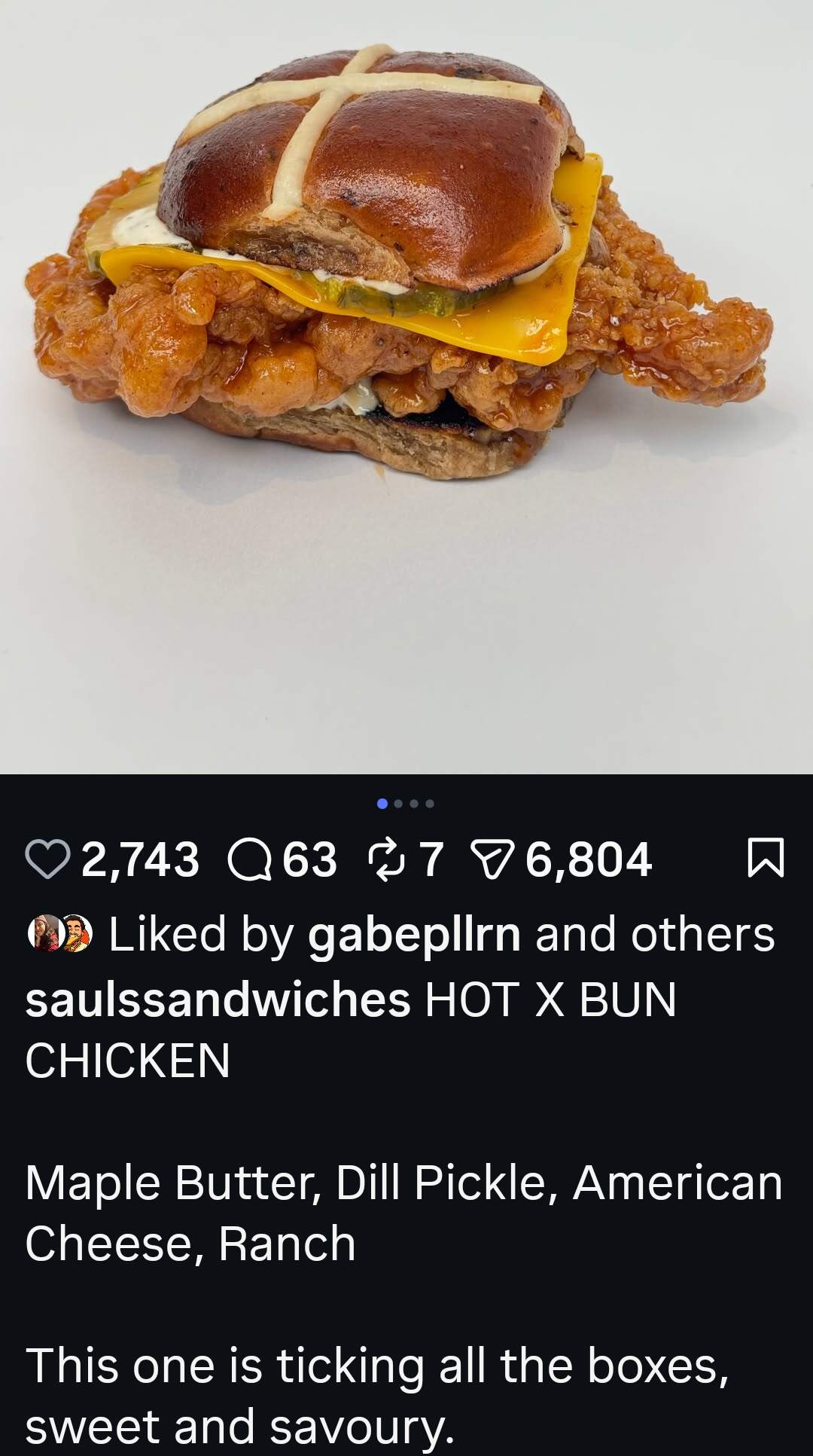Viewport: 813px width, 1456px height.
Task: Open the sandwich photo
Action: click(406, 301)
